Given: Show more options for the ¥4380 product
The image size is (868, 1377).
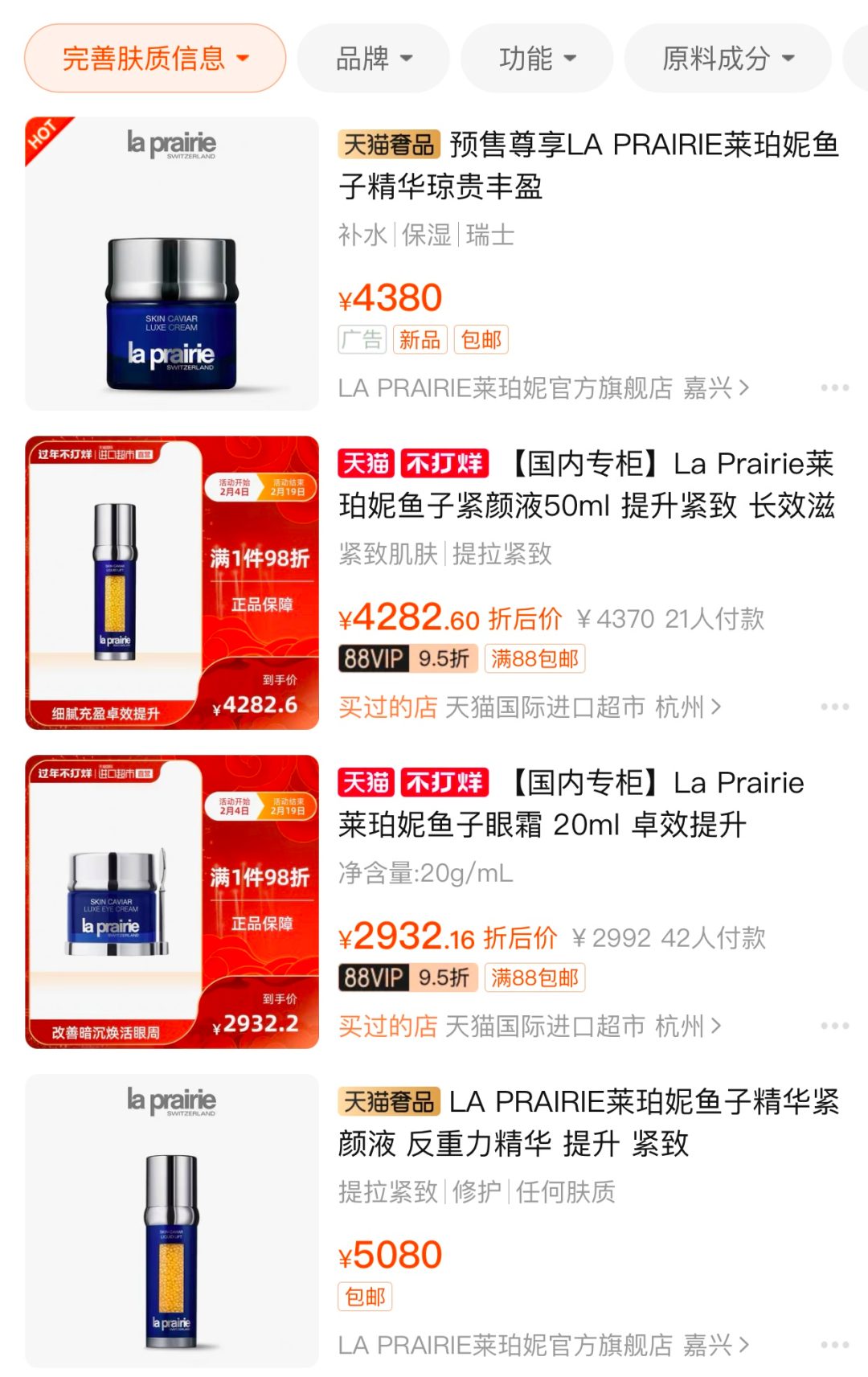Looking at the screenshot, I should pyautogui.click(x=834, y=388).
